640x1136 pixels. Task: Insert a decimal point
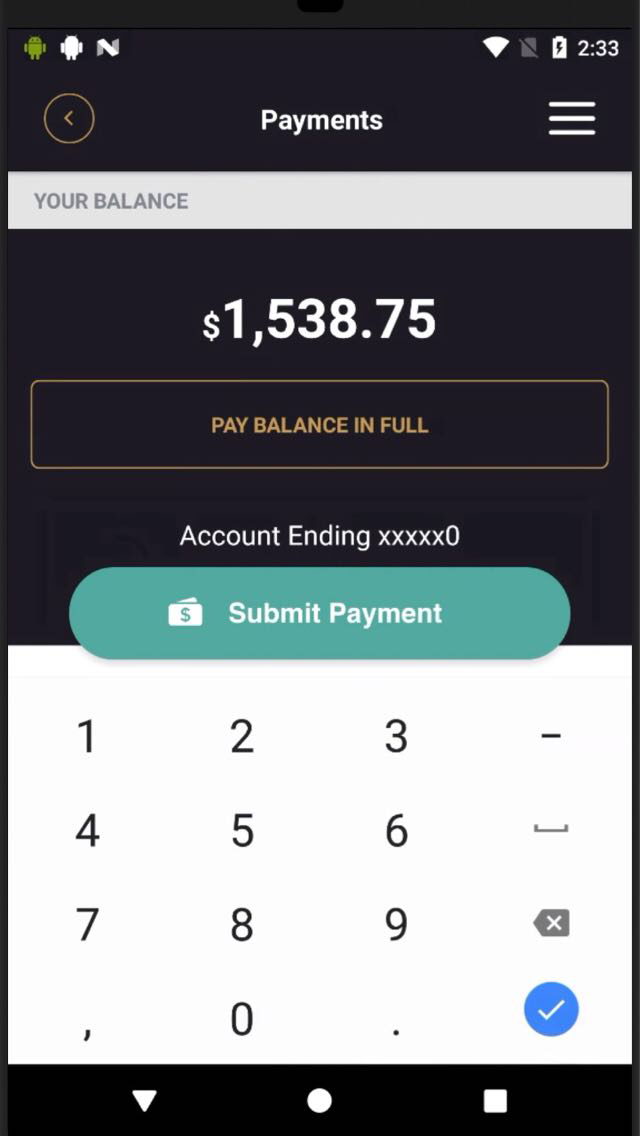click(397, 1019)
